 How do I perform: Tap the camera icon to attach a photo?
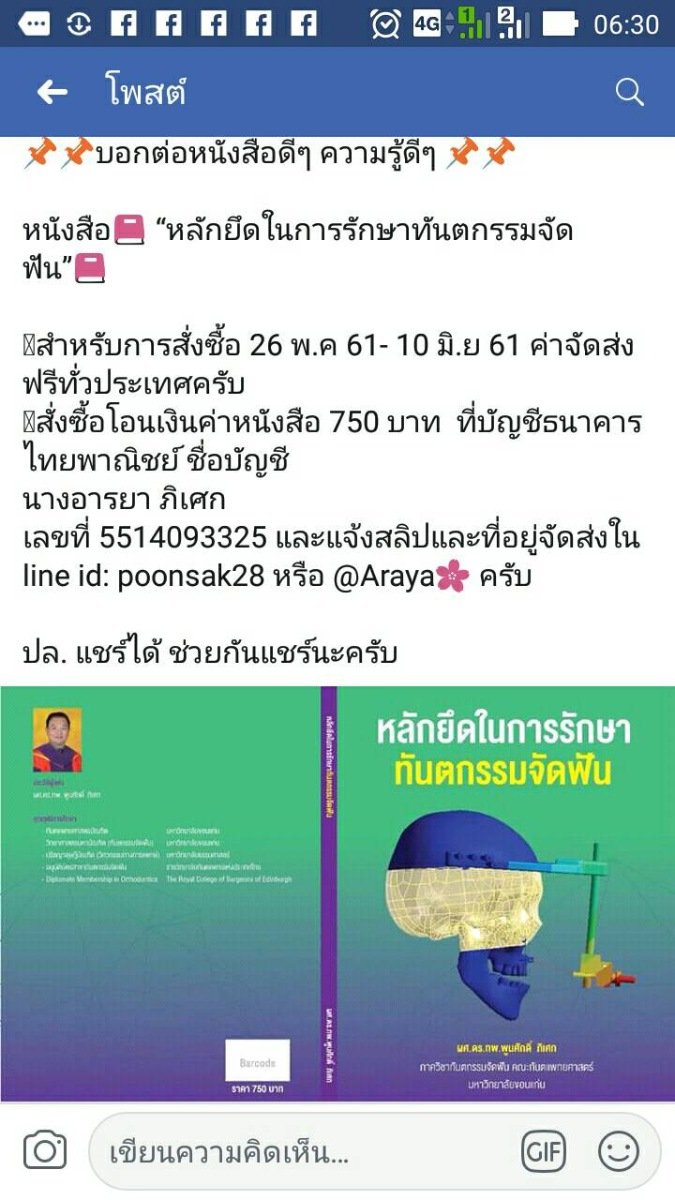pos(45,1151)
